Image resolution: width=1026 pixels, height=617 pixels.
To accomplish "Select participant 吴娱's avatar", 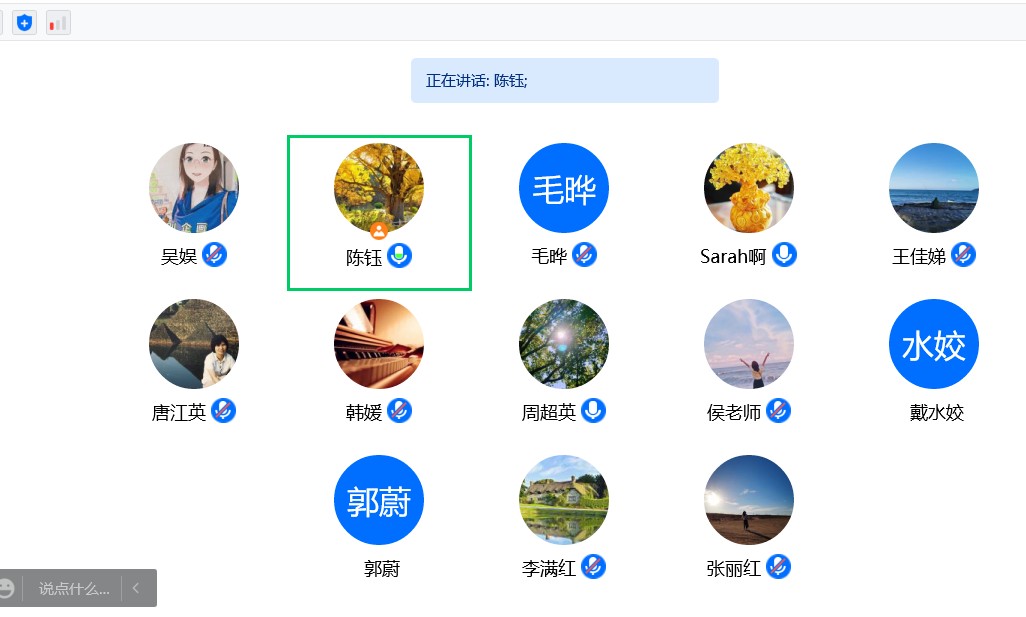I will coord(194,188).
